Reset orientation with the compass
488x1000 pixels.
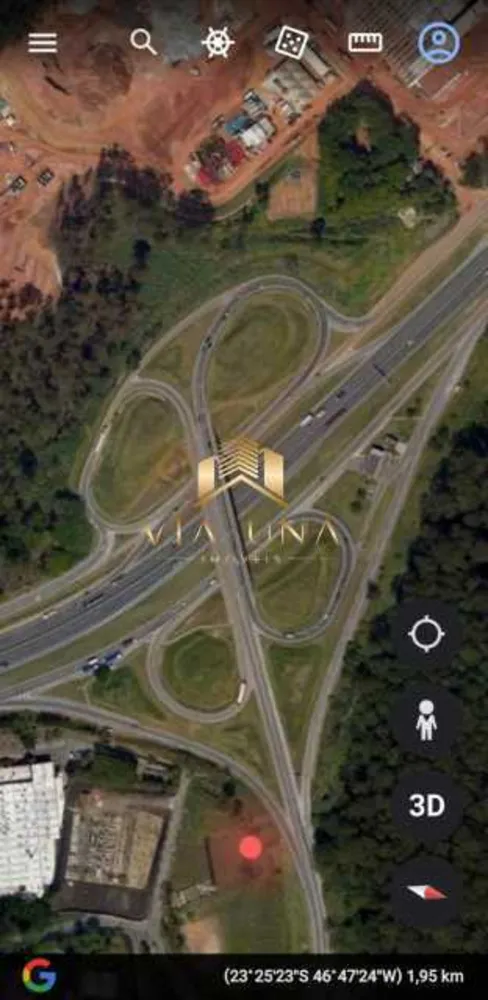pyautogui.click(x=426, y=892)
